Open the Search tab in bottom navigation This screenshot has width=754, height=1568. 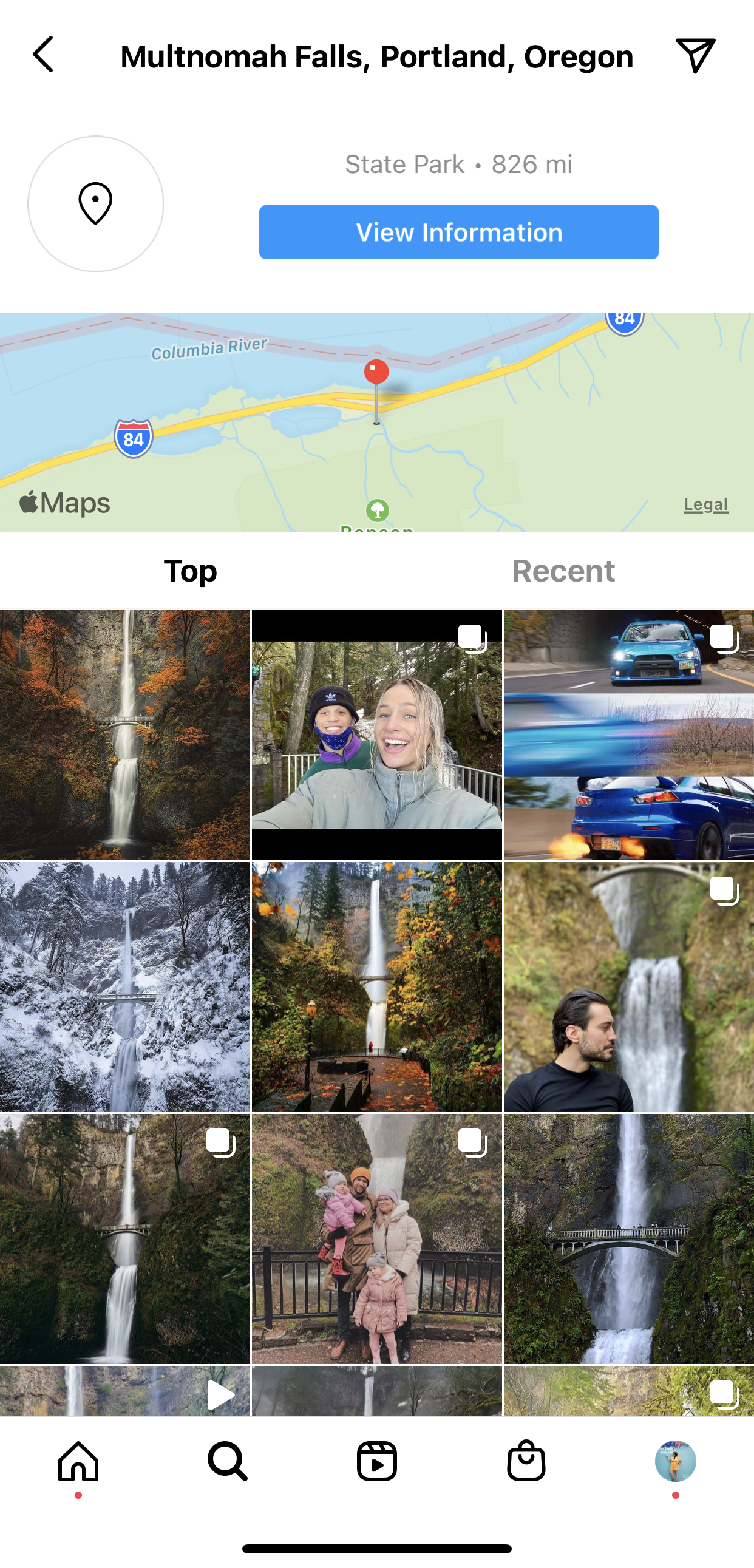point(228,1461)
